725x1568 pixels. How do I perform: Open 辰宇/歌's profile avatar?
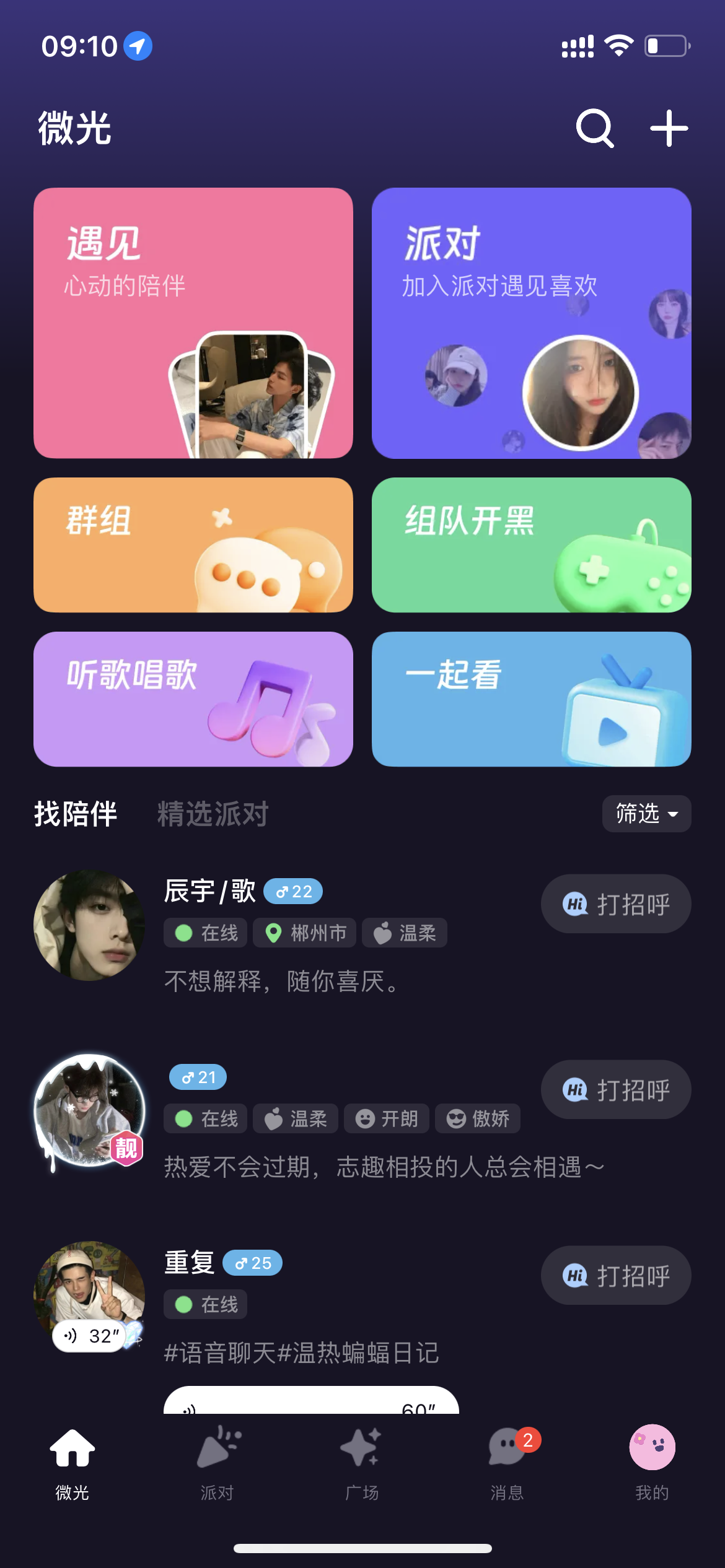pyautogui.click(x=89, y=925)
